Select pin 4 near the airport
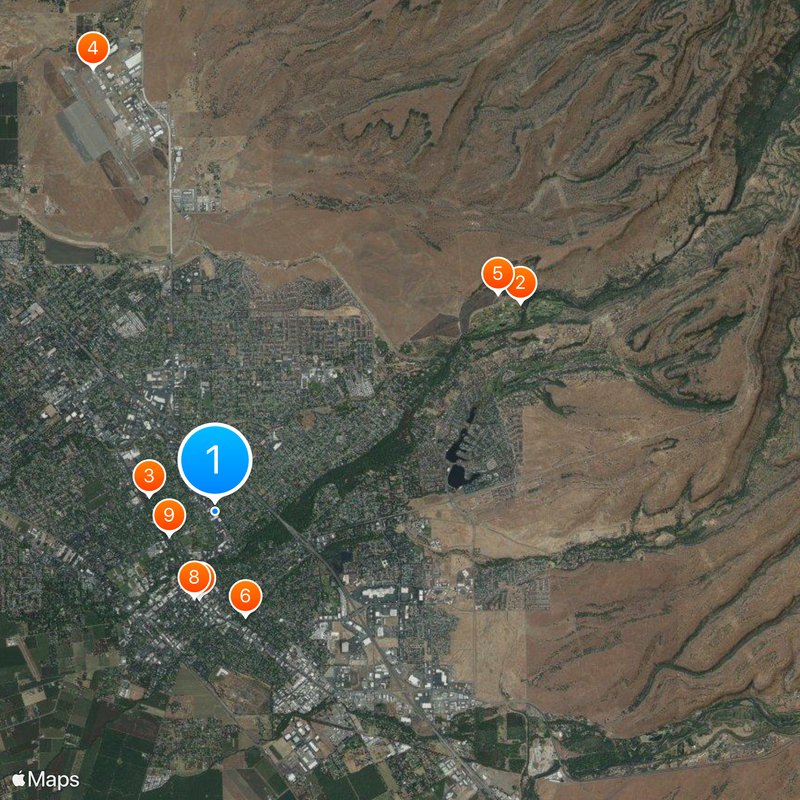 point(93,47)
